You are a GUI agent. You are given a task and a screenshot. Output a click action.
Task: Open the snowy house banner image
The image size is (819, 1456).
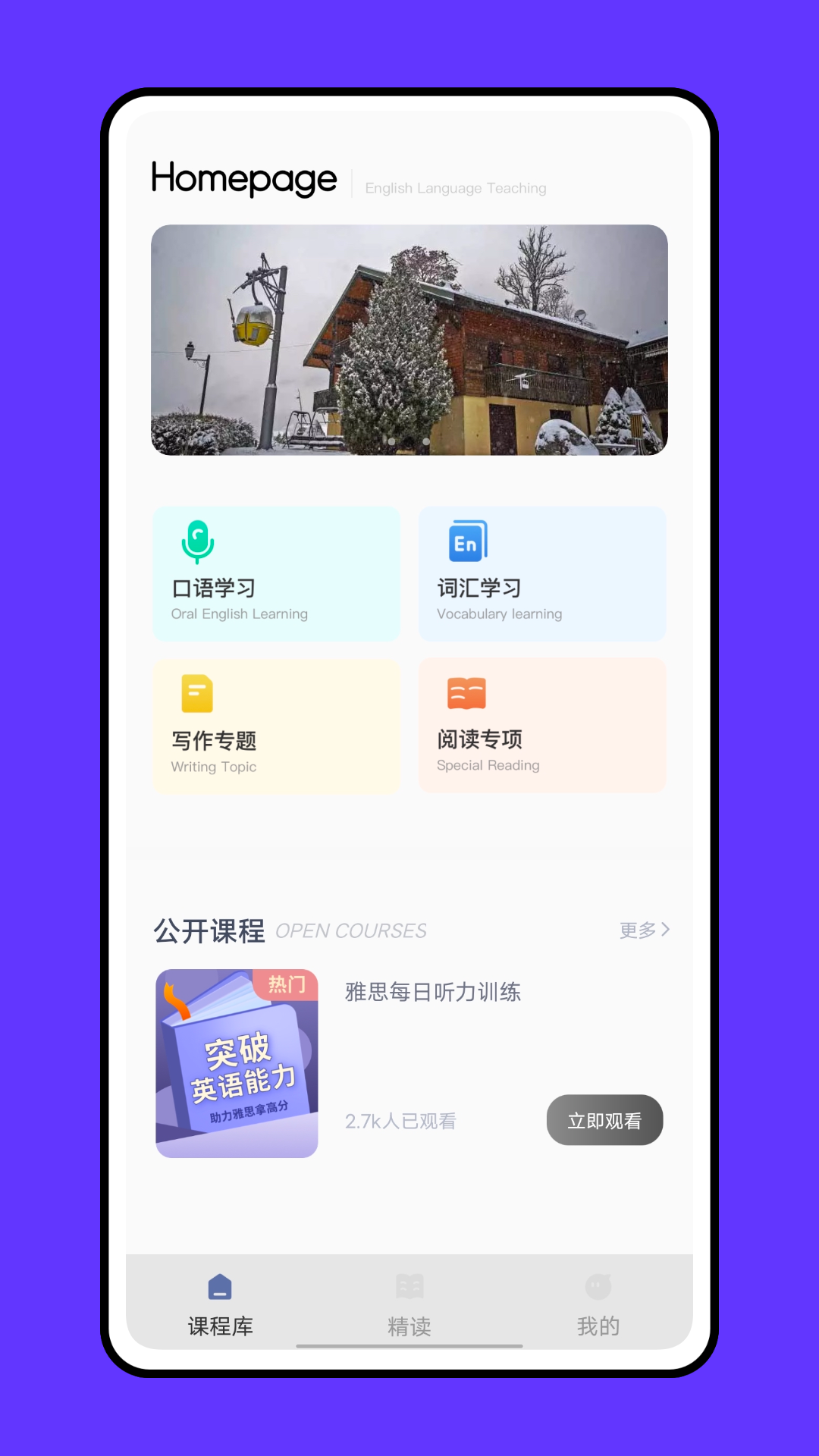[x=409, y=339]
